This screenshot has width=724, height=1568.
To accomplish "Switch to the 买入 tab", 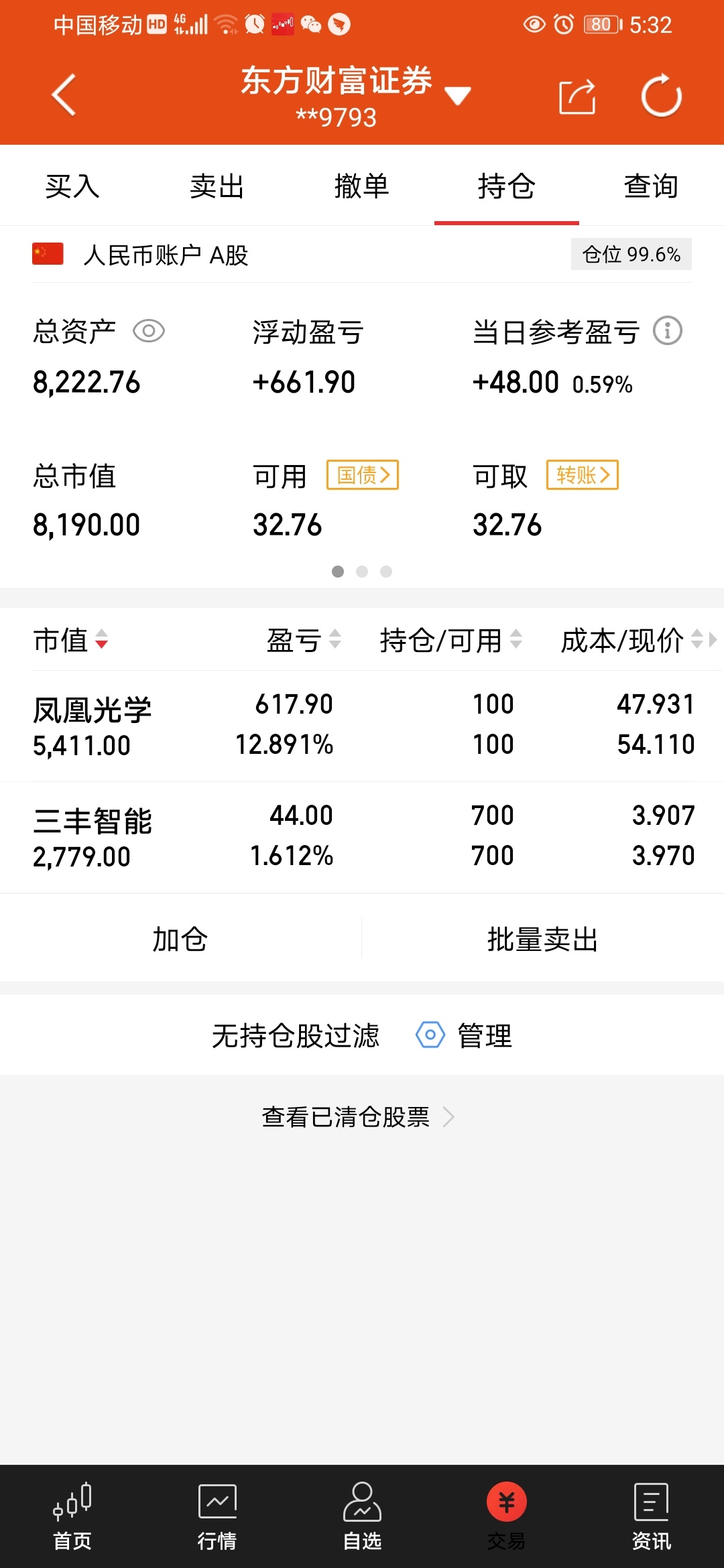I will (x=72, y=186).
